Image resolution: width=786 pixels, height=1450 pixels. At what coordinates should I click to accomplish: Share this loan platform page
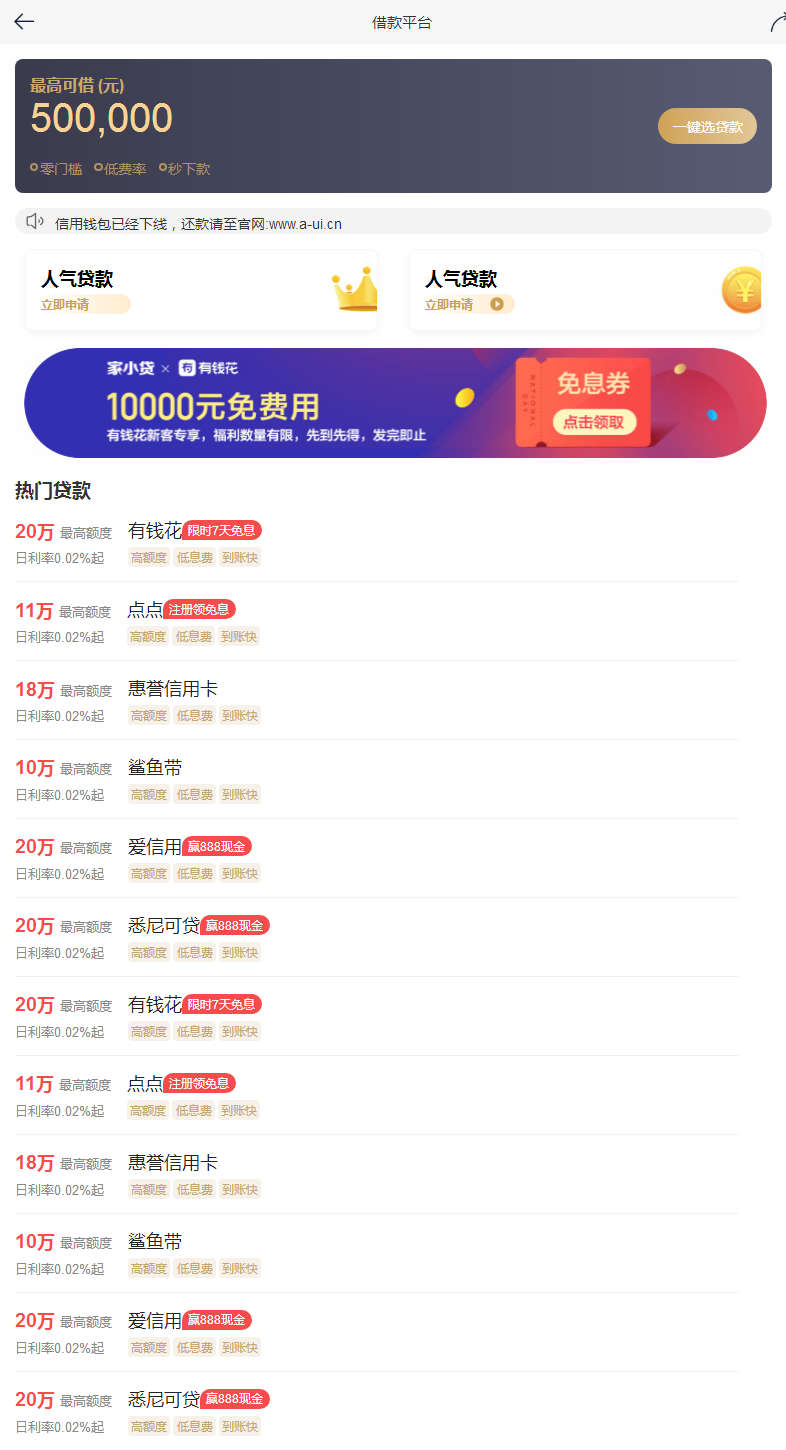(778, 23)
